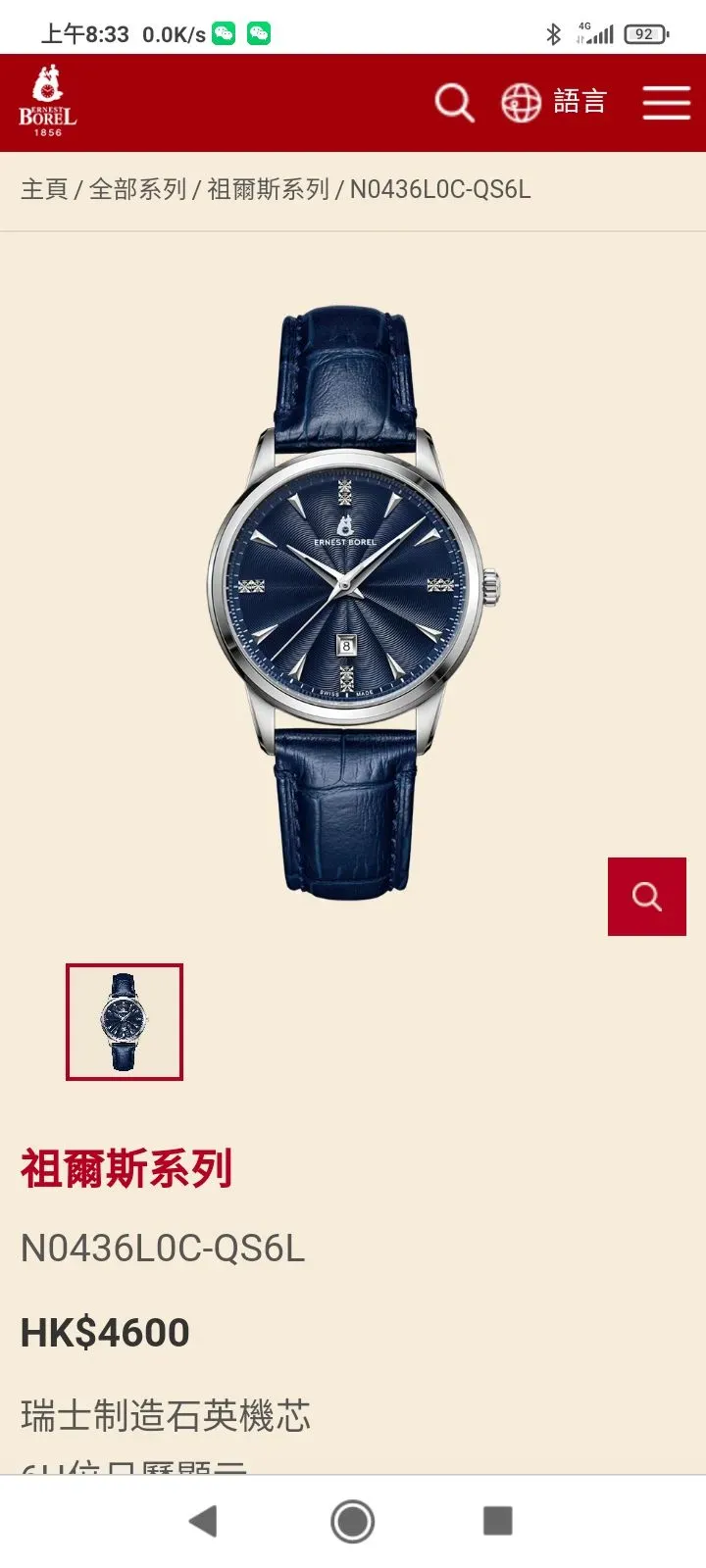Go to 主頁 in the breadcrumb
Viewport: 706px width, 1568px height.
point(44,189)
